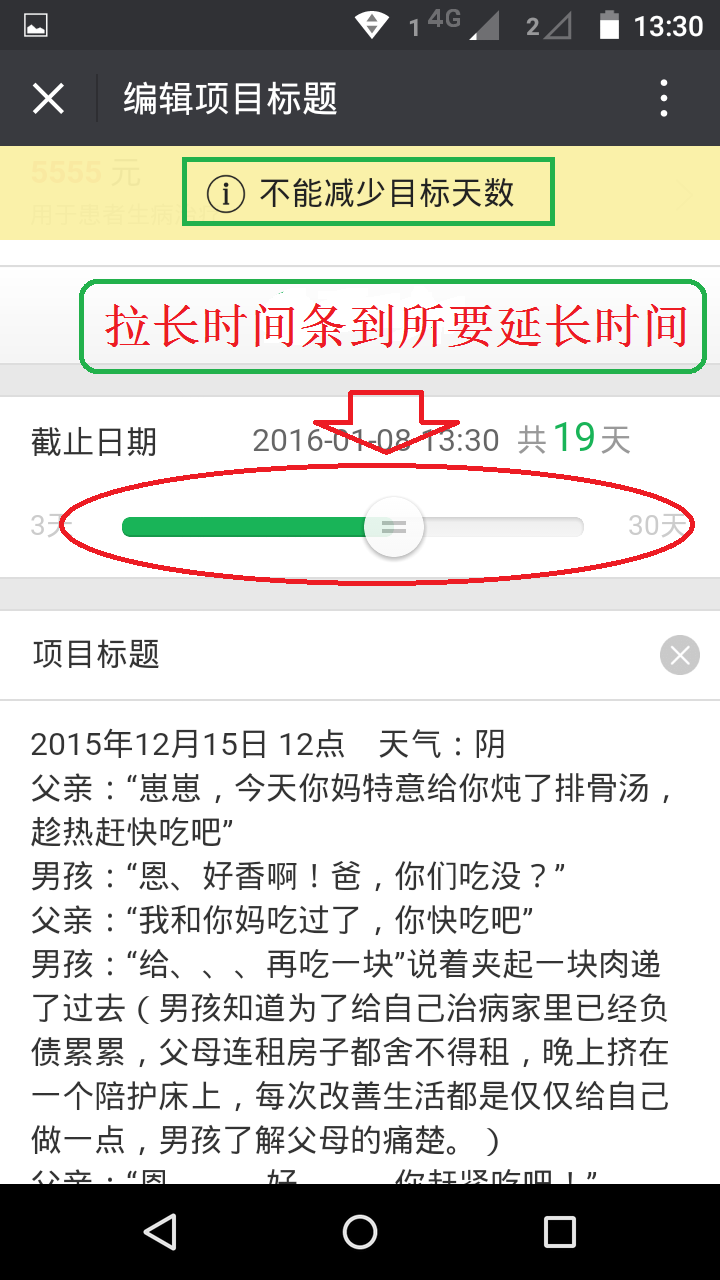Edit the project description text
Screen dimensions: 720x1280
click(350, 940)
